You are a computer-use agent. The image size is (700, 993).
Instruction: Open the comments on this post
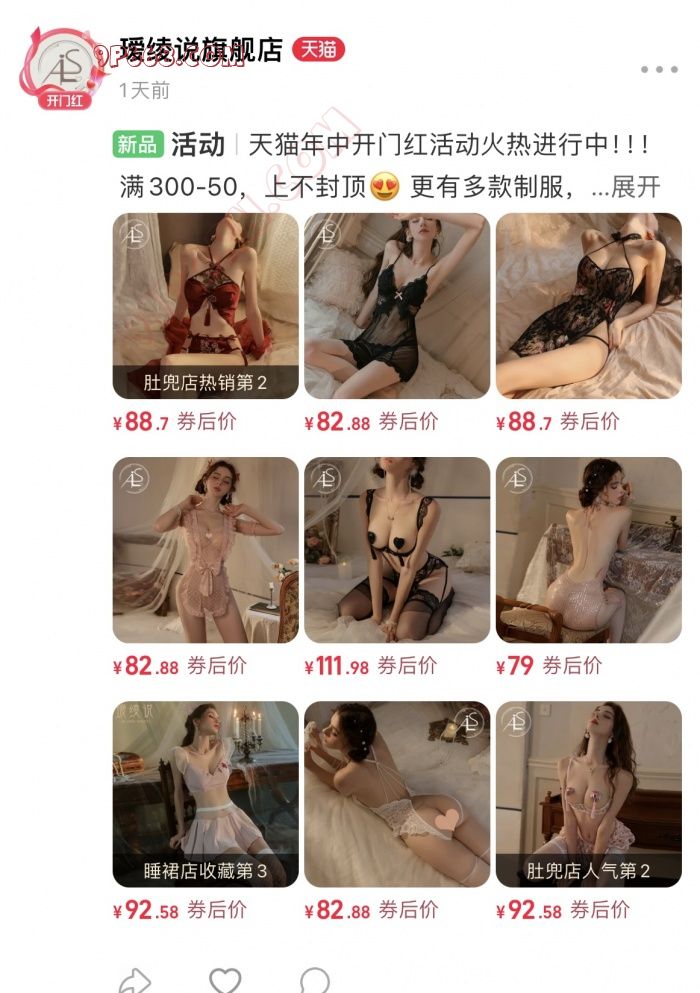(x=315, y=978)
